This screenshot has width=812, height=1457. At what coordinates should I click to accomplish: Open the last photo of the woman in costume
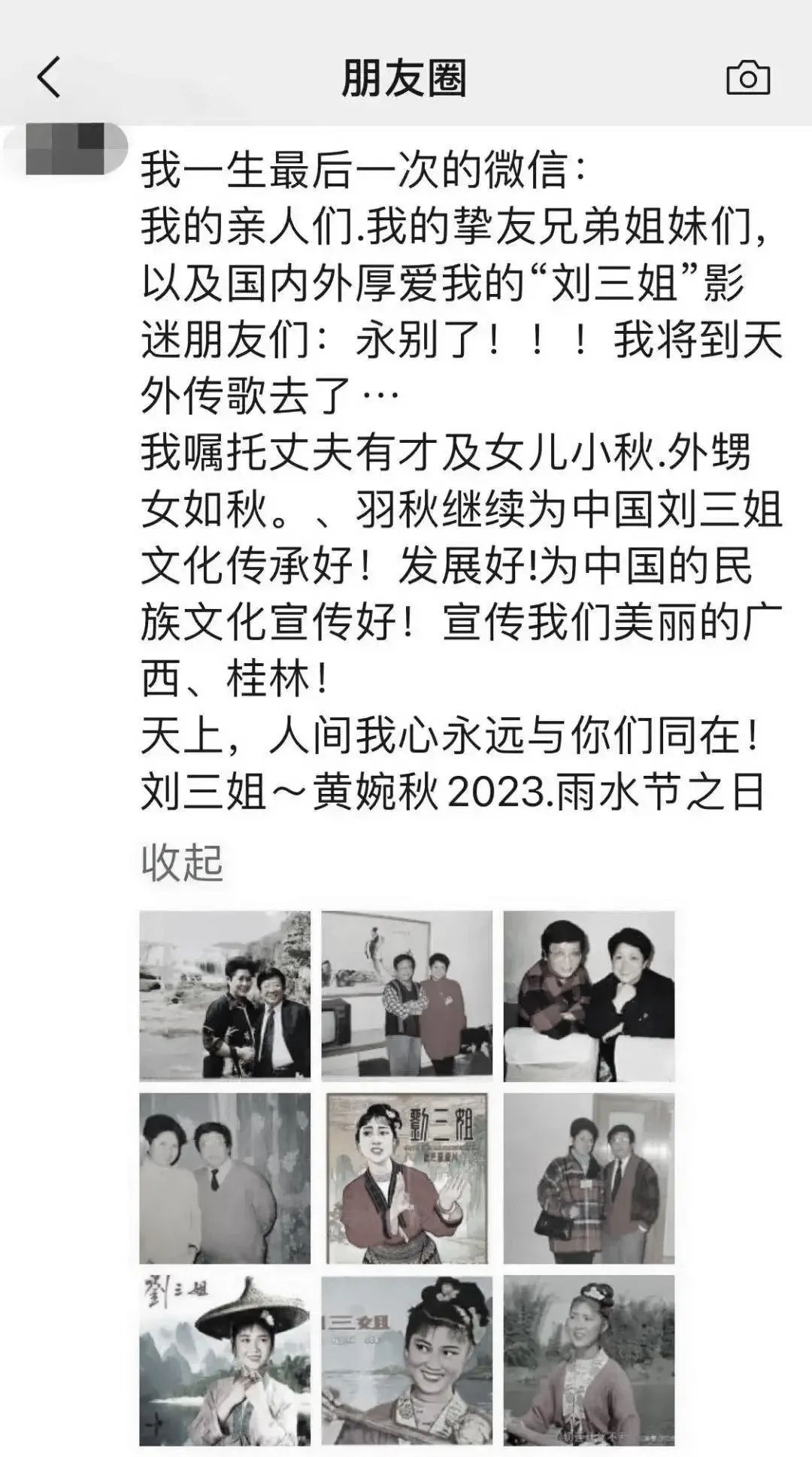pos(589,1360)
